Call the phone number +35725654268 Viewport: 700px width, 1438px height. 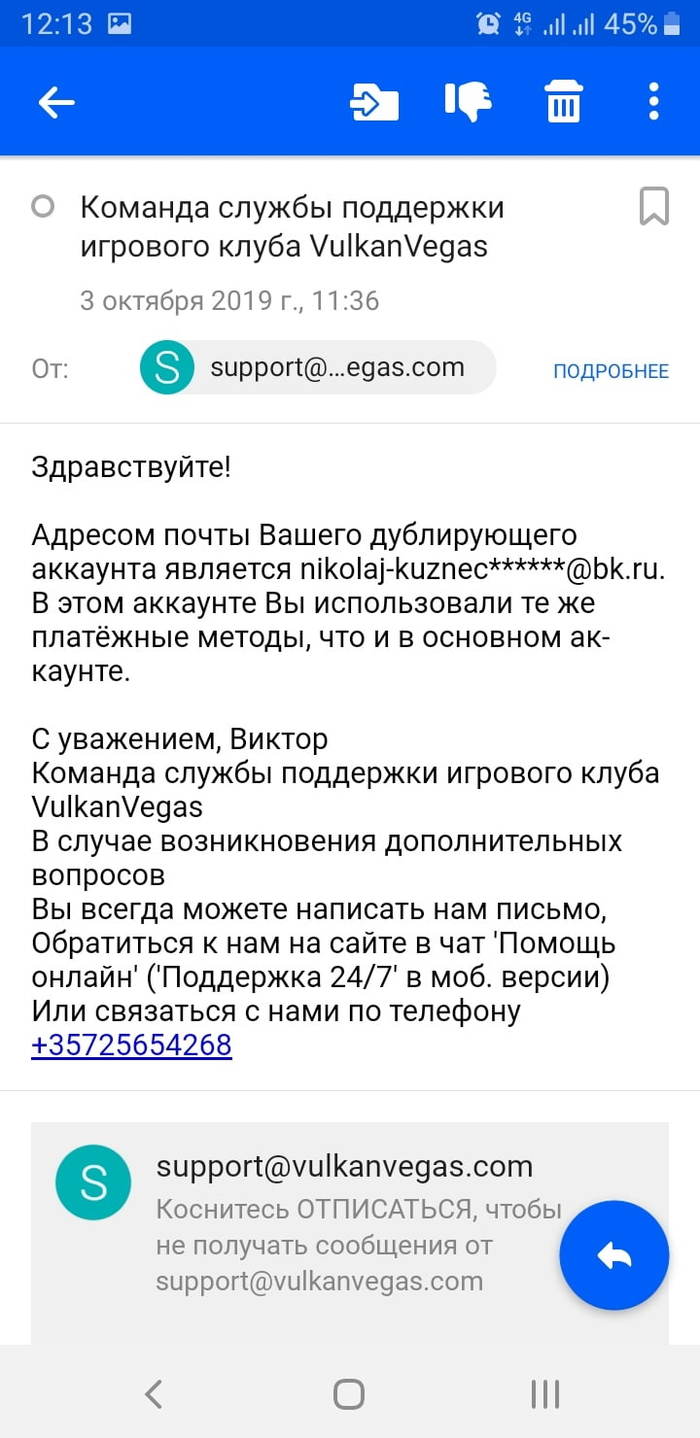[x=132, y=1045]
